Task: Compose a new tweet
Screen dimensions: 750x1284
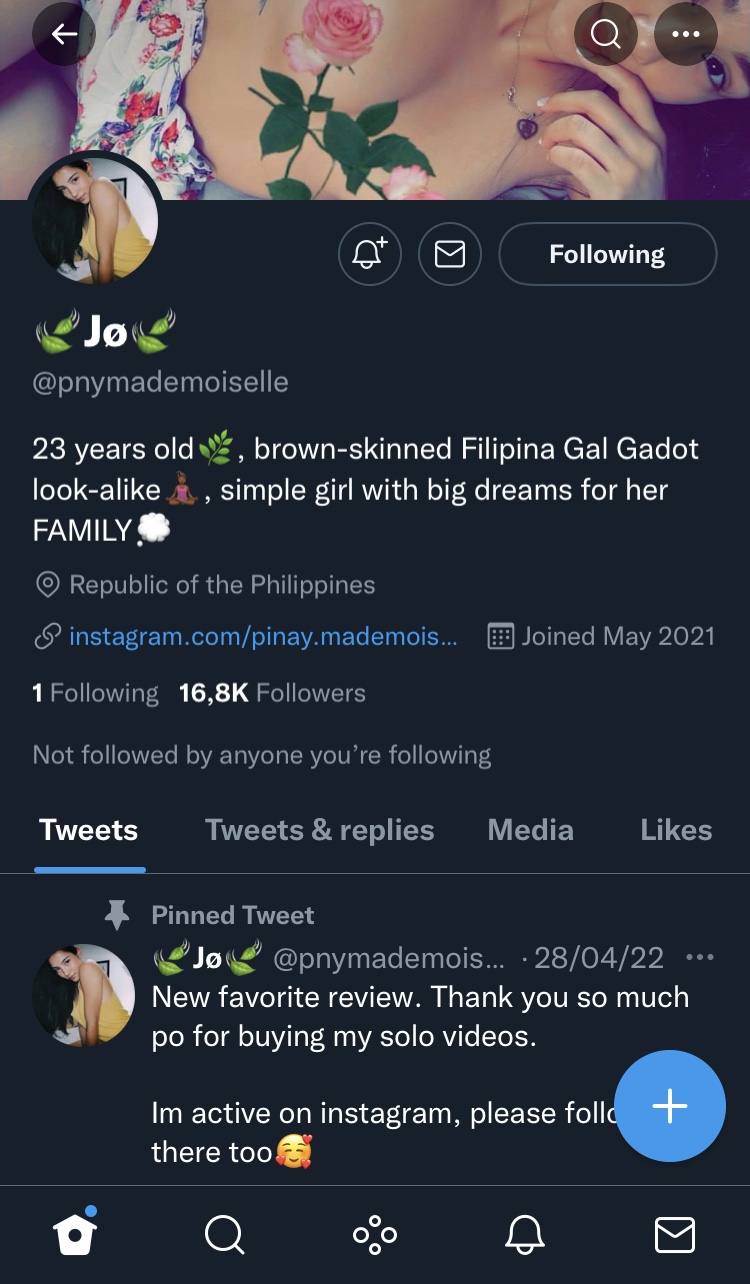Action: point(669,1106)
